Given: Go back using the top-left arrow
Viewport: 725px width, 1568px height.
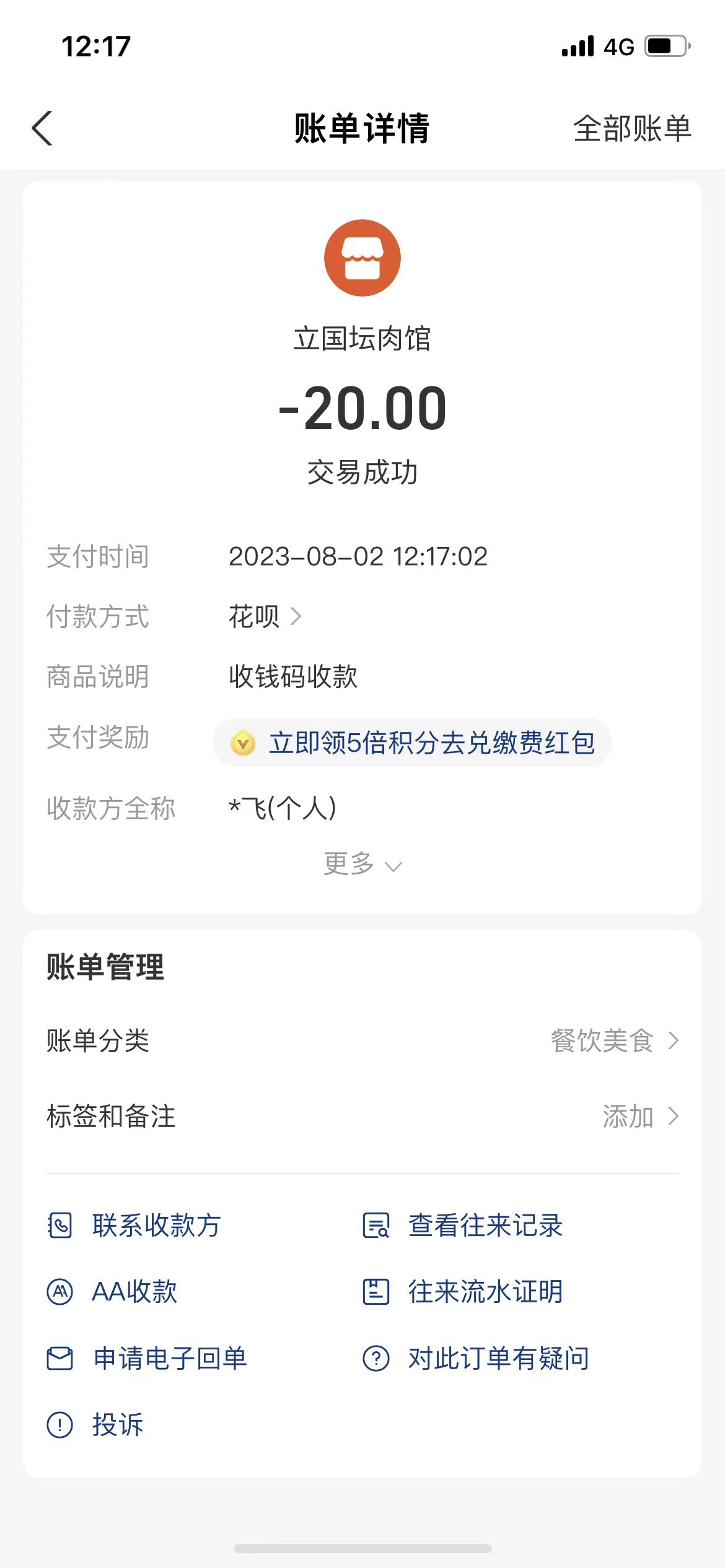Looking at the screenshot, I should [42, 129].
